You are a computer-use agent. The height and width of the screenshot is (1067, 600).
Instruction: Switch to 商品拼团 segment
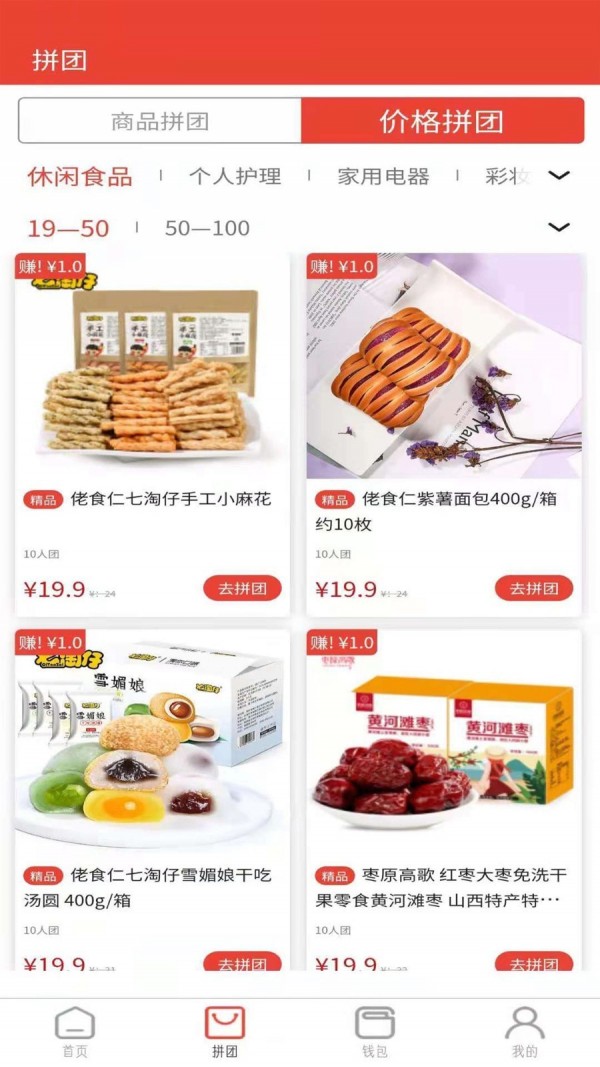coord(160,121)
